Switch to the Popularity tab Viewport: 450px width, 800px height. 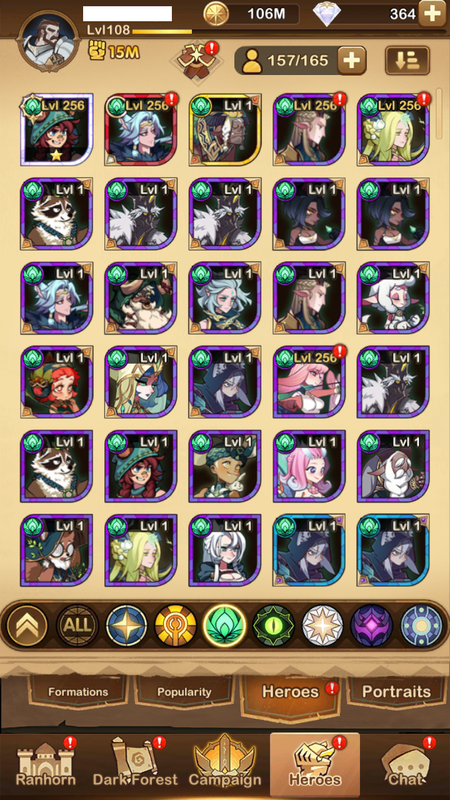(184, 692)
